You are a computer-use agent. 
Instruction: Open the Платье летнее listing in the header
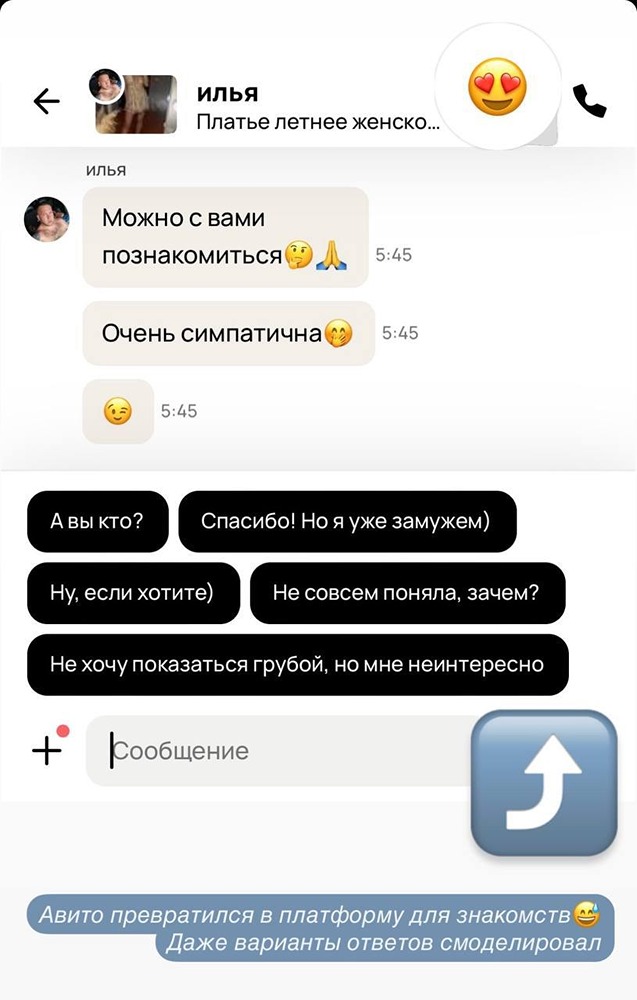(x=316, y=124)
